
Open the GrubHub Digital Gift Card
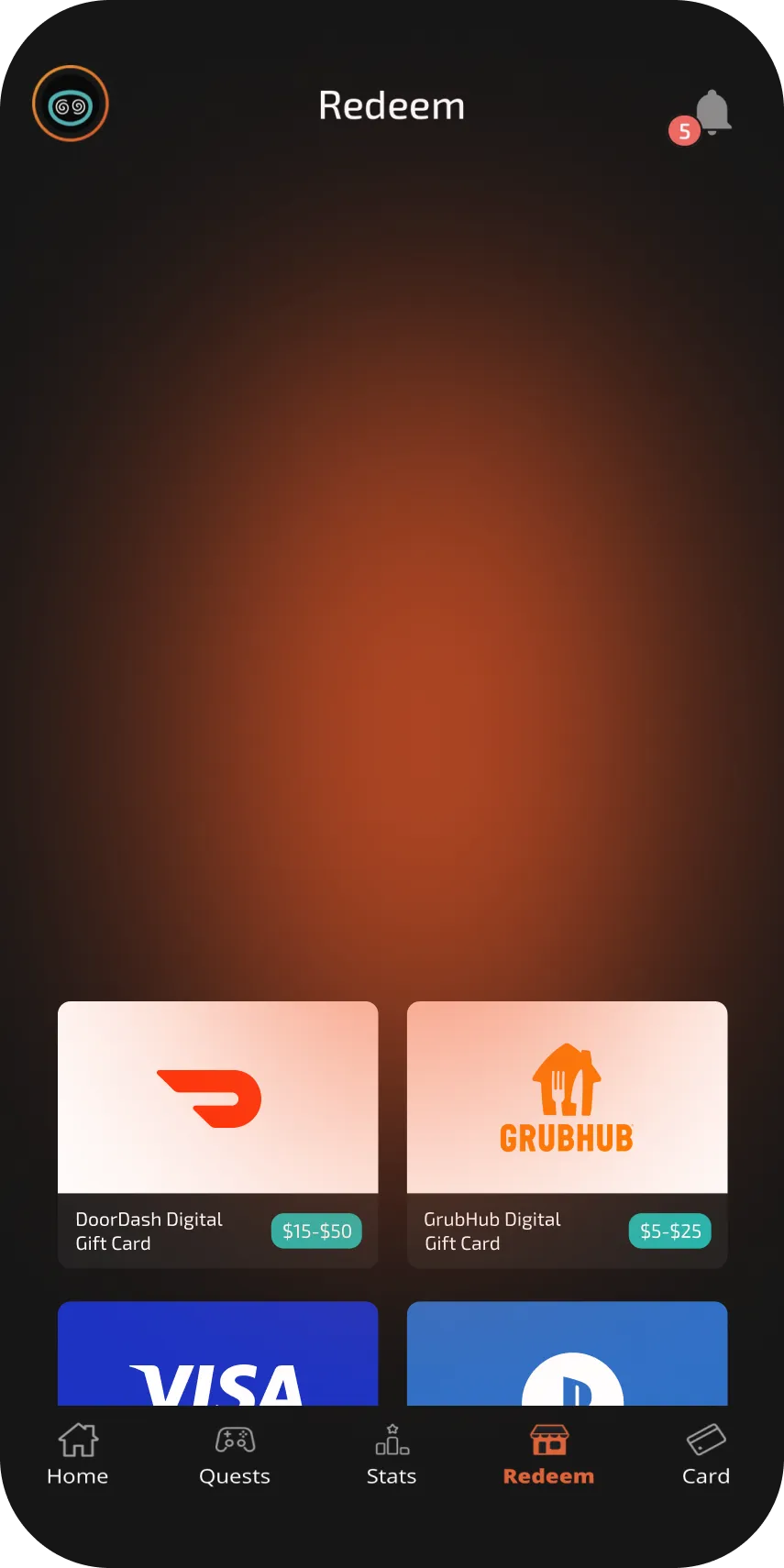click(x=567, y=1133)
